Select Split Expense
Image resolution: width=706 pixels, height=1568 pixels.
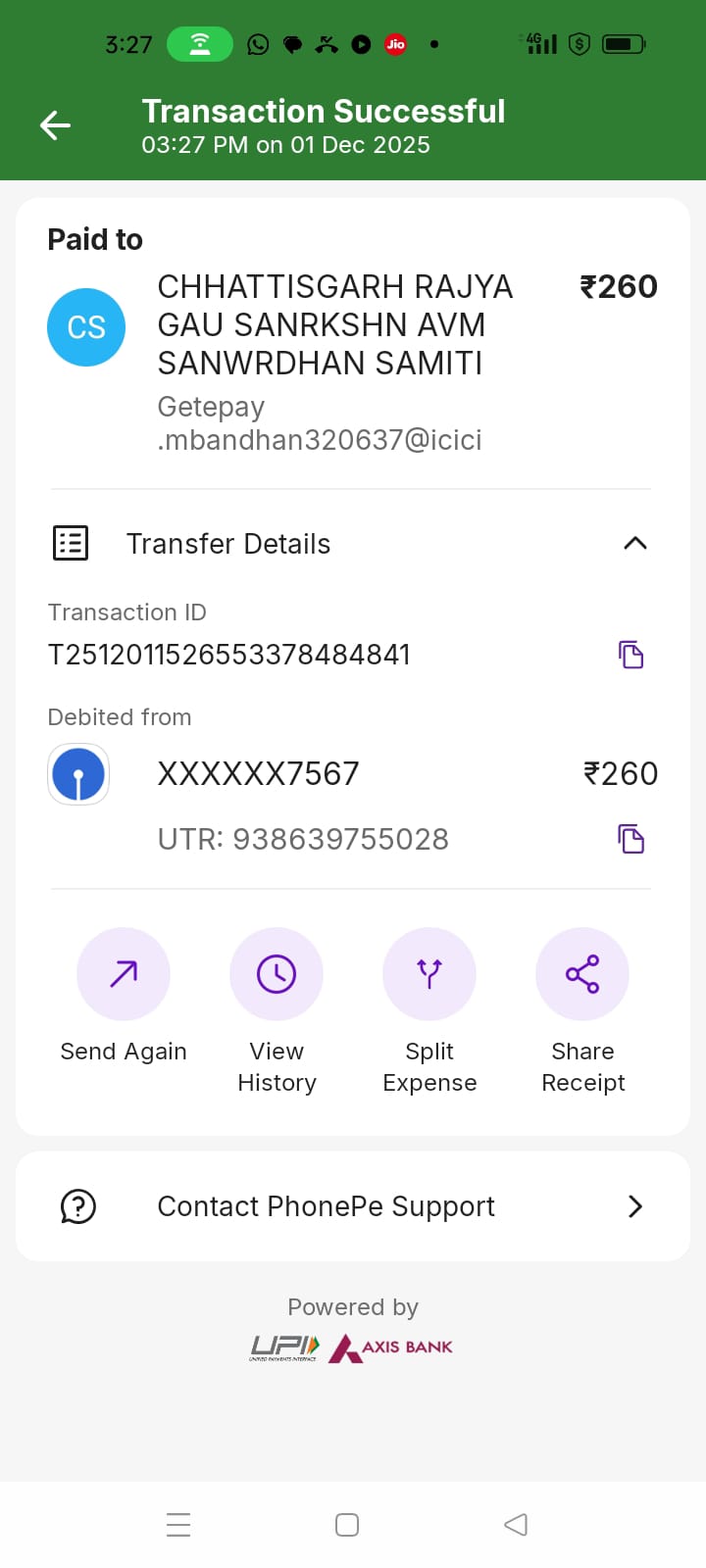point(429,975)
